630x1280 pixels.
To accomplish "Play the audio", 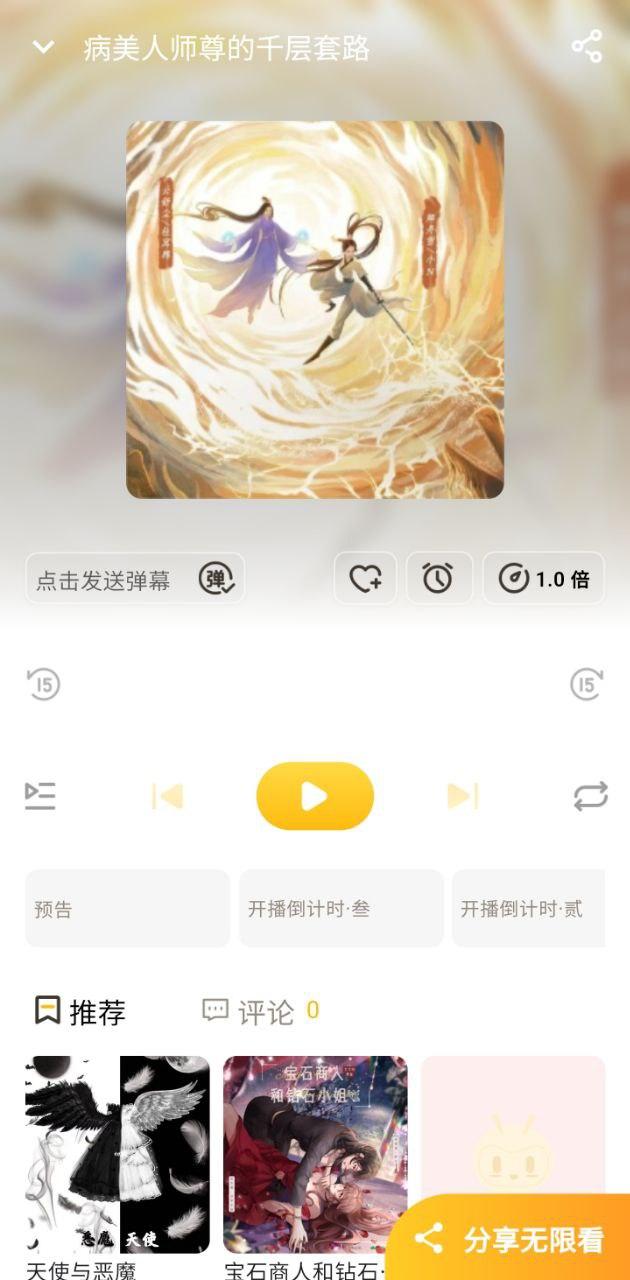I will click(315, 796).
